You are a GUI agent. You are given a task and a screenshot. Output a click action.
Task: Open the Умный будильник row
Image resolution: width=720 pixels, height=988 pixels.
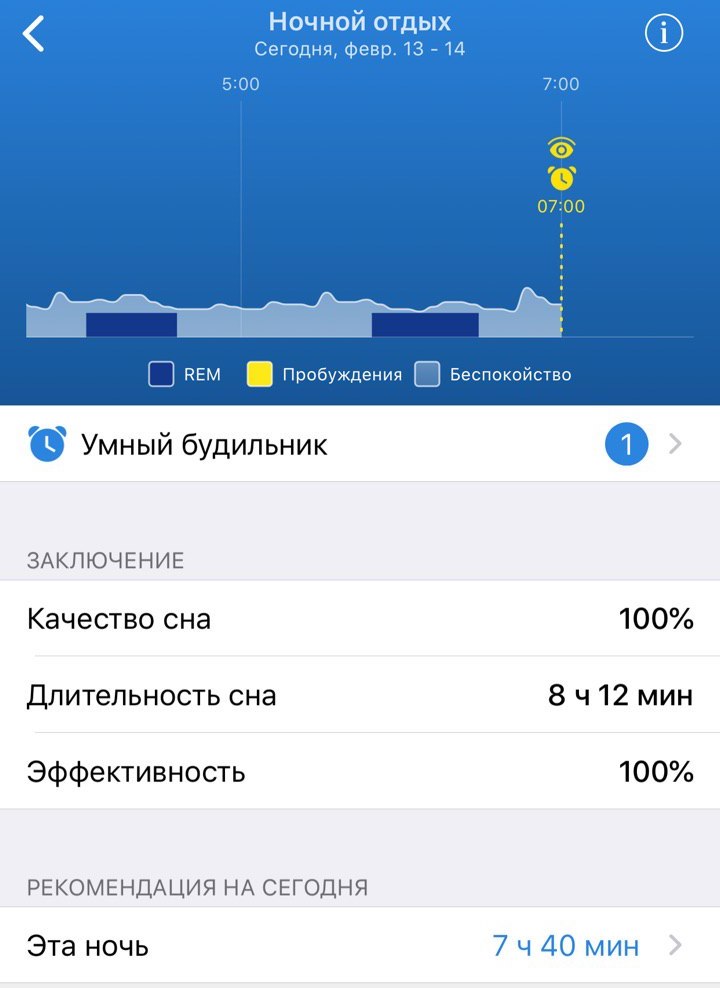point(360,444)
